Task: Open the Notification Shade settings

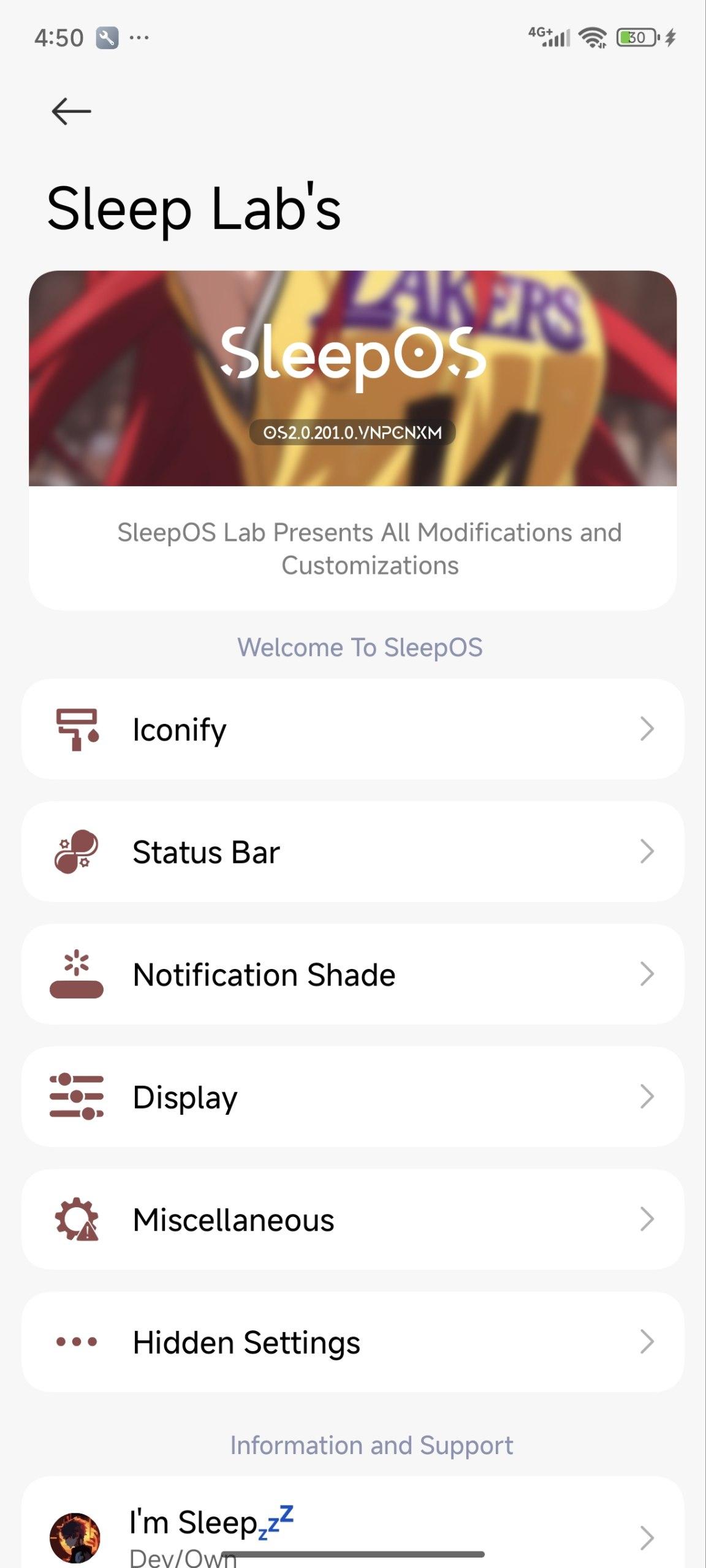Action: pyautogui.click(x=353, y=974)
